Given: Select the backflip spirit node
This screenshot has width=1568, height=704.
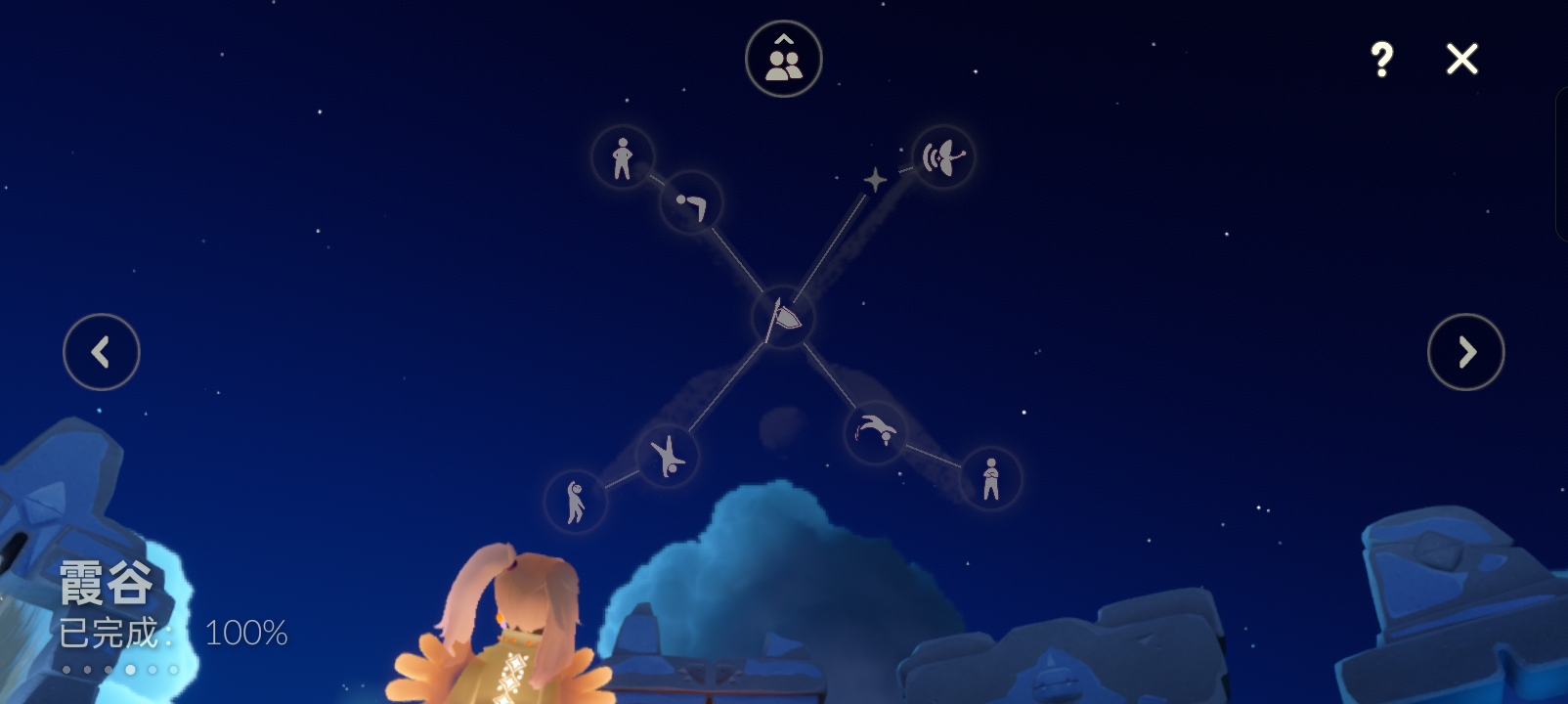Looking at the screenshot, I should tap(875, 432).
